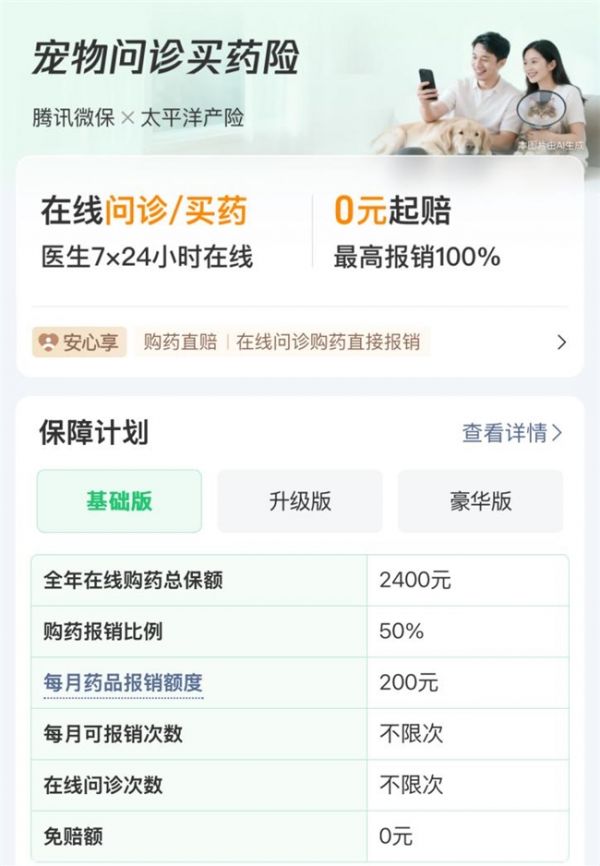
Task: Expand the 安心享 购药直赔 row
Action: click(560, 342)
